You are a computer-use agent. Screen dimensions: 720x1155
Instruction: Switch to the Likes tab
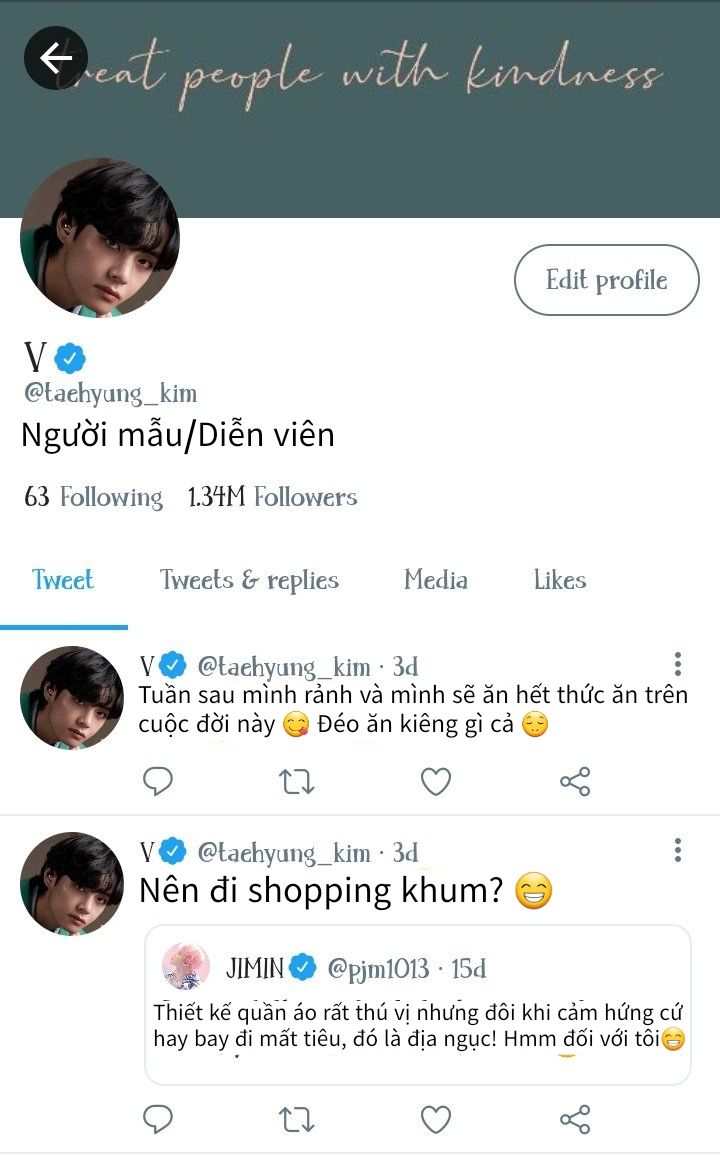(x=559, y=580)
